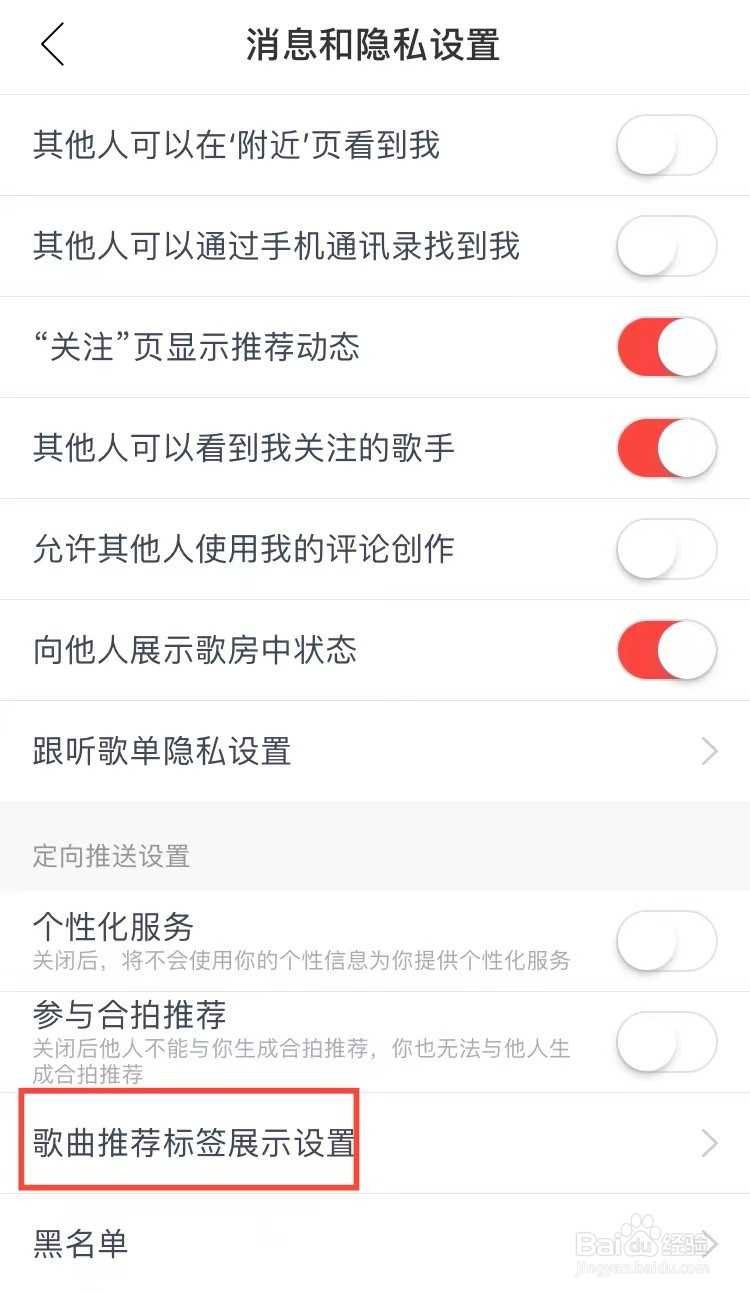Switch off 向他人展示歌房中状态
This screenshot has width=750, height=1294.
pos(667,650)
